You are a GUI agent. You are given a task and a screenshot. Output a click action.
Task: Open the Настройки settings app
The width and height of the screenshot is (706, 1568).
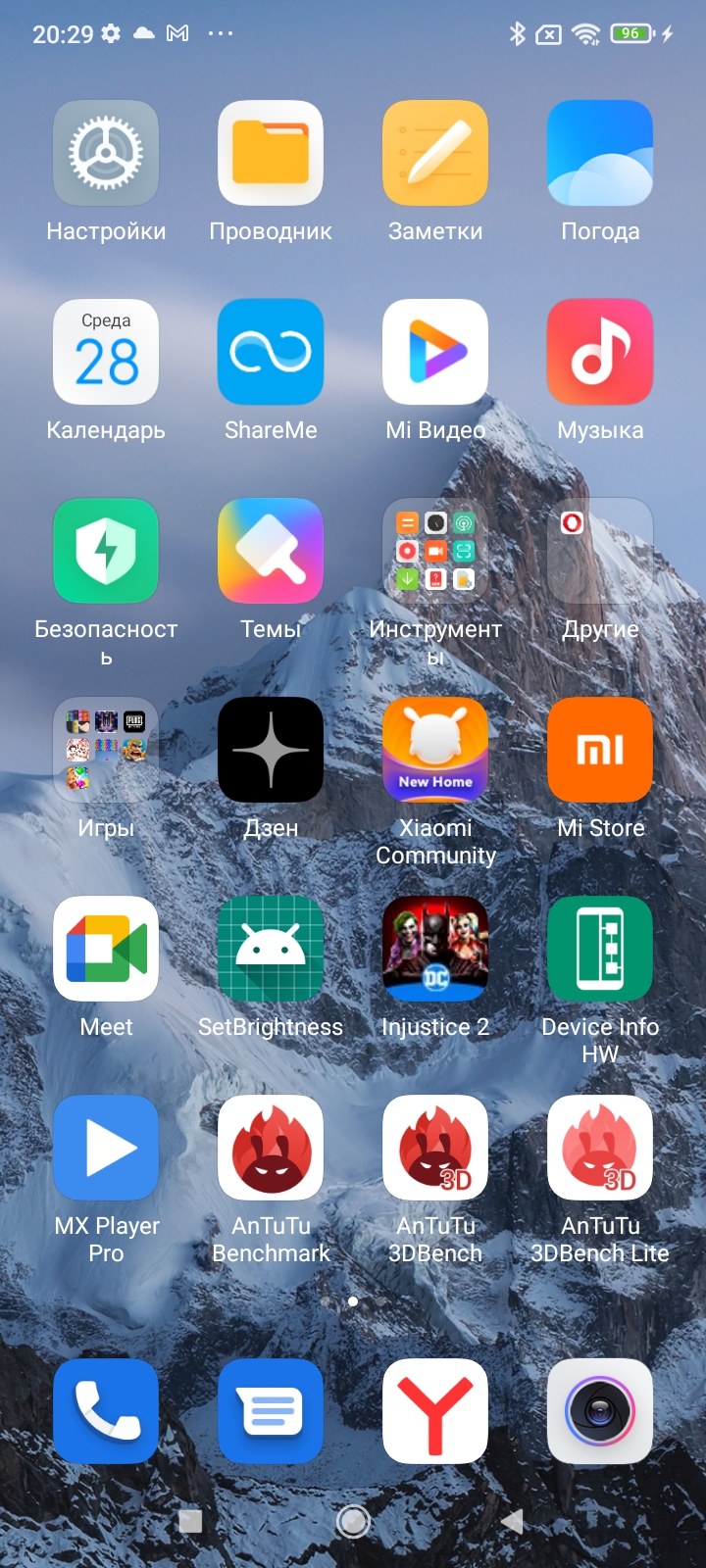click(106, 153)
